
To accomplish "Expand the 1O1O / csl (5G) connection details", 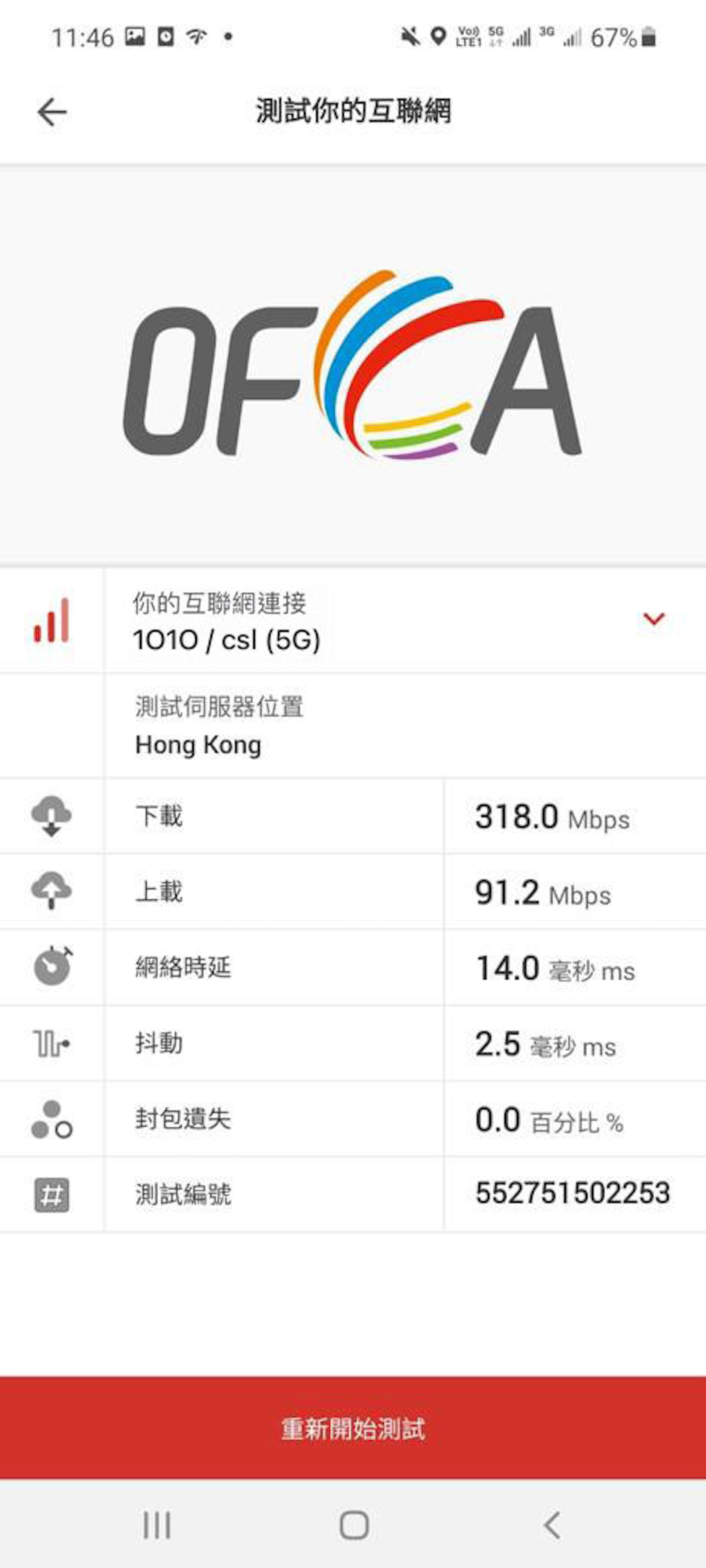I will point(654,619).
